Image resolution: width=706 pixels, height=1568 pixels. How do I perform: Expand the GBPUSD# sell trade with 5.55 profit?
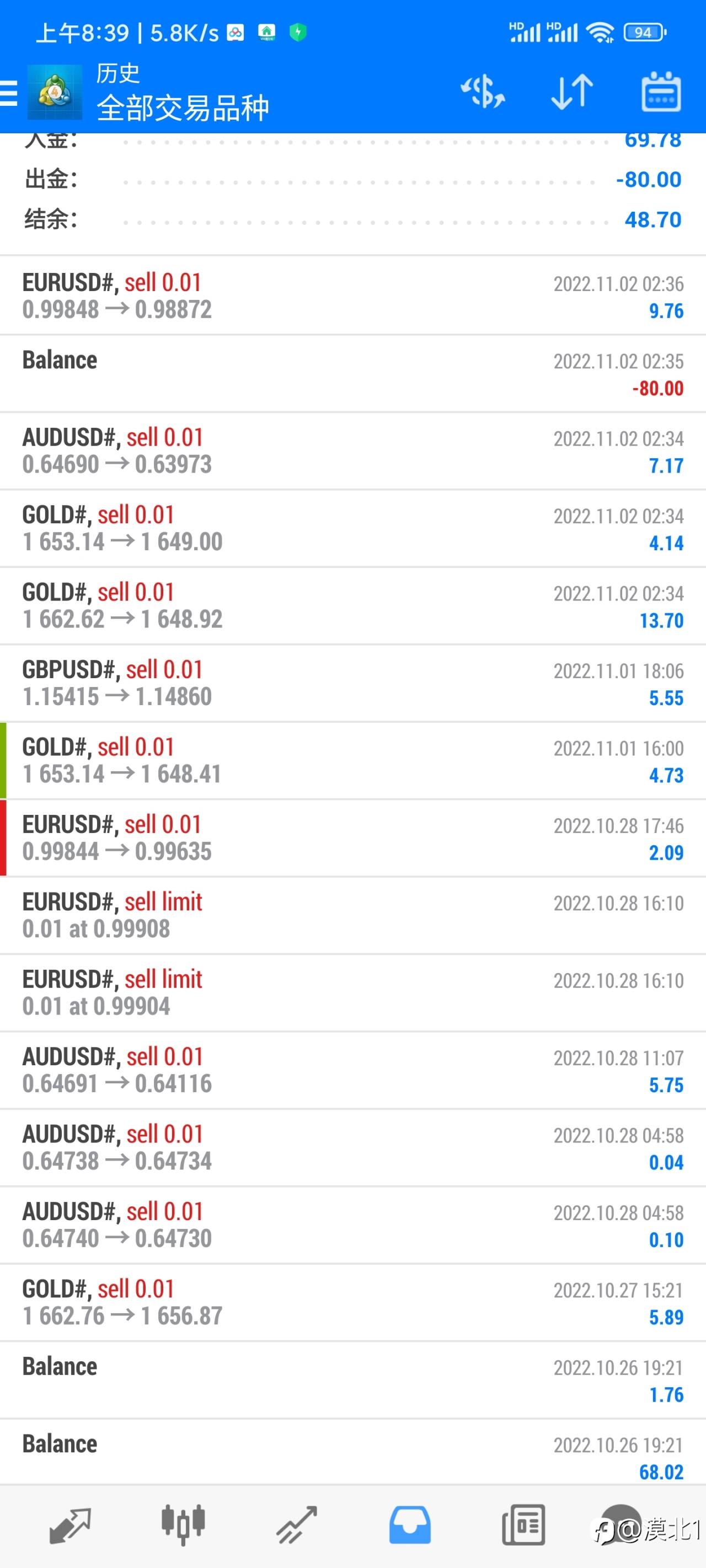(352, 683)
